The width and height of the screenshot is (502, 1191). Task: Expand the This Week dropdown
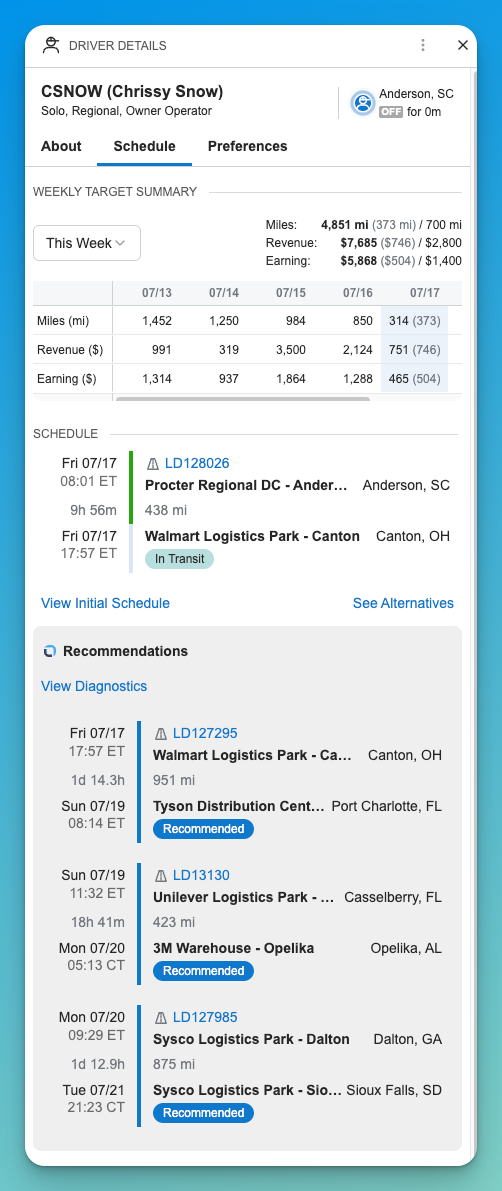[x=87, y=243]
